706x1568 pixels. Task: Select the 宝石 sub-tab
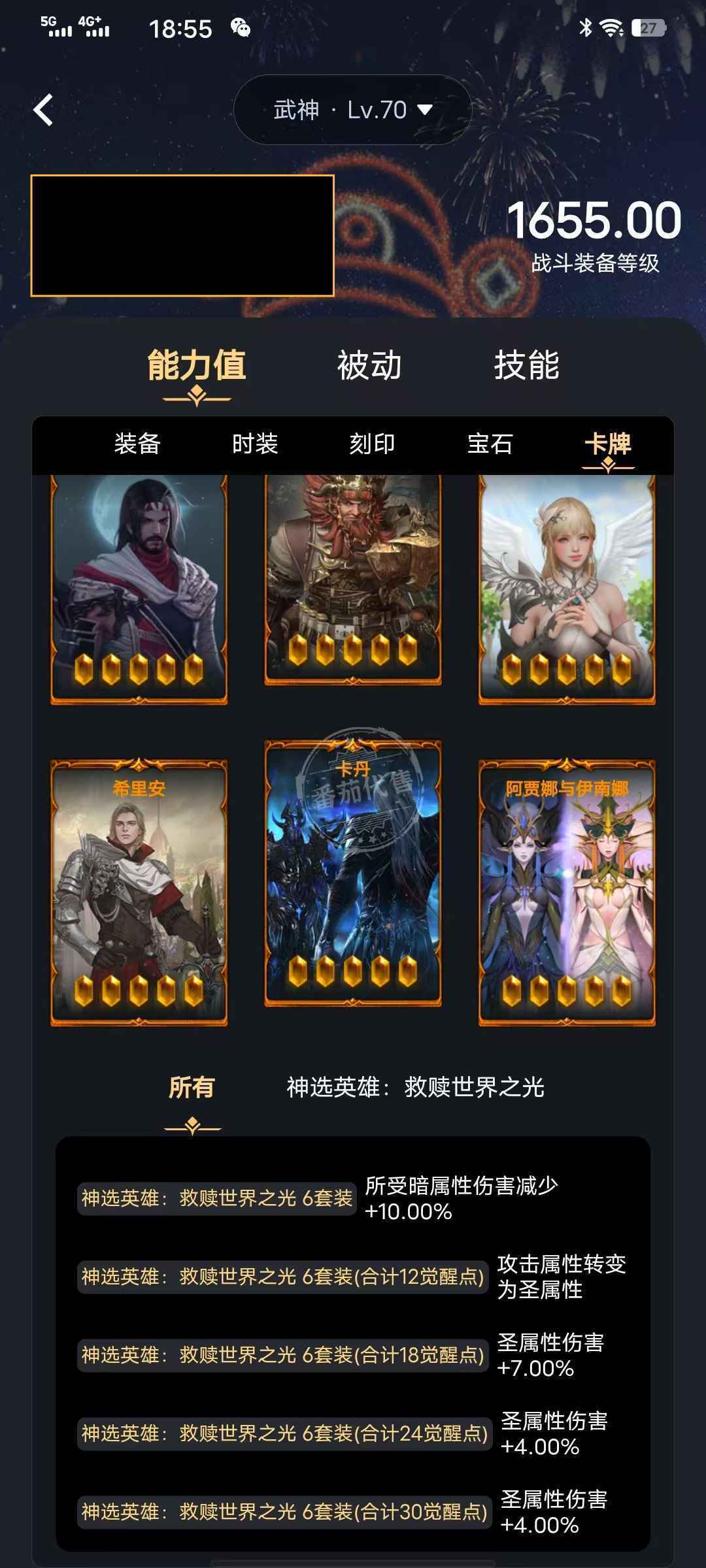pyautogui.click(x=490, y=444)
